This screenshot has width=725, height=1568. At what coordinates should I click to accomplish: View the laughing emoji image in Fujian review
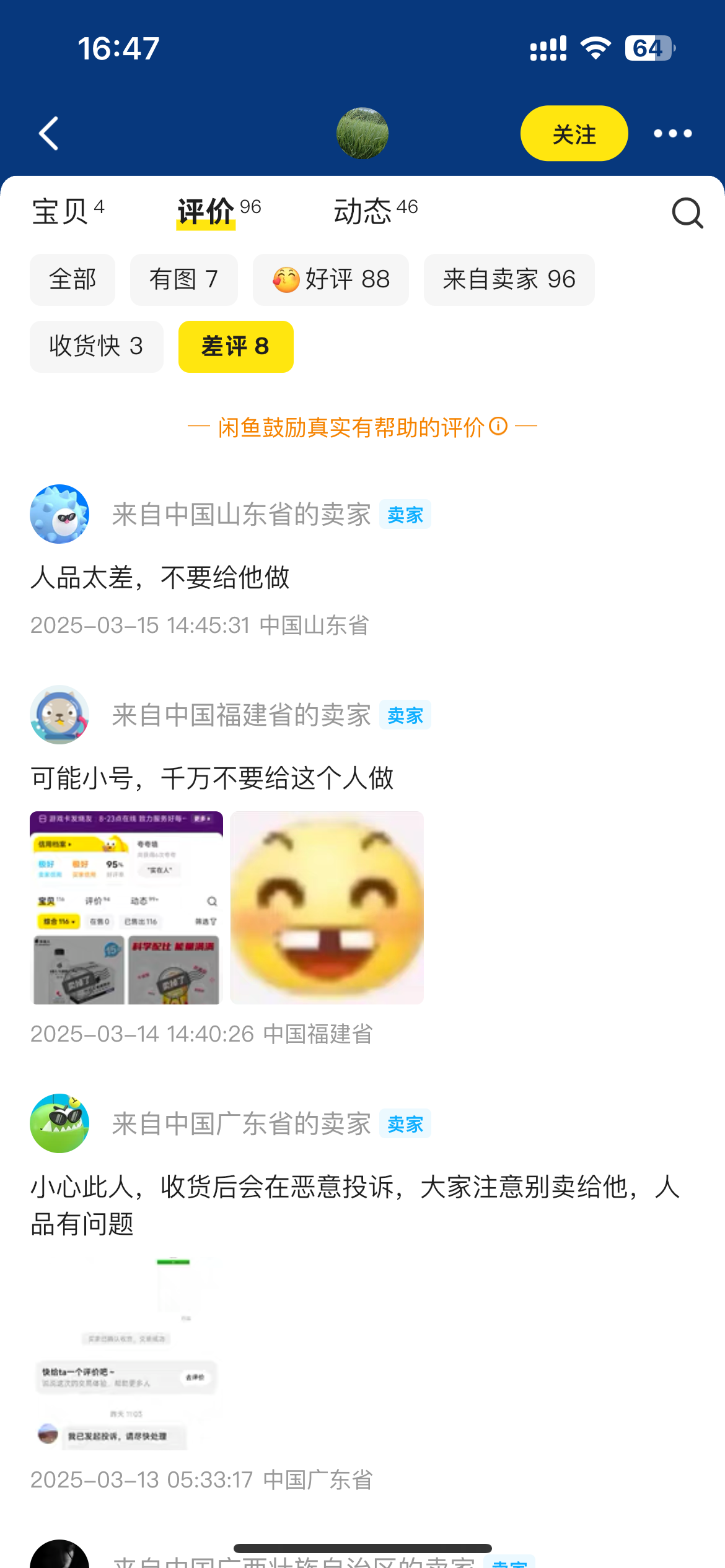pos(327,908)
